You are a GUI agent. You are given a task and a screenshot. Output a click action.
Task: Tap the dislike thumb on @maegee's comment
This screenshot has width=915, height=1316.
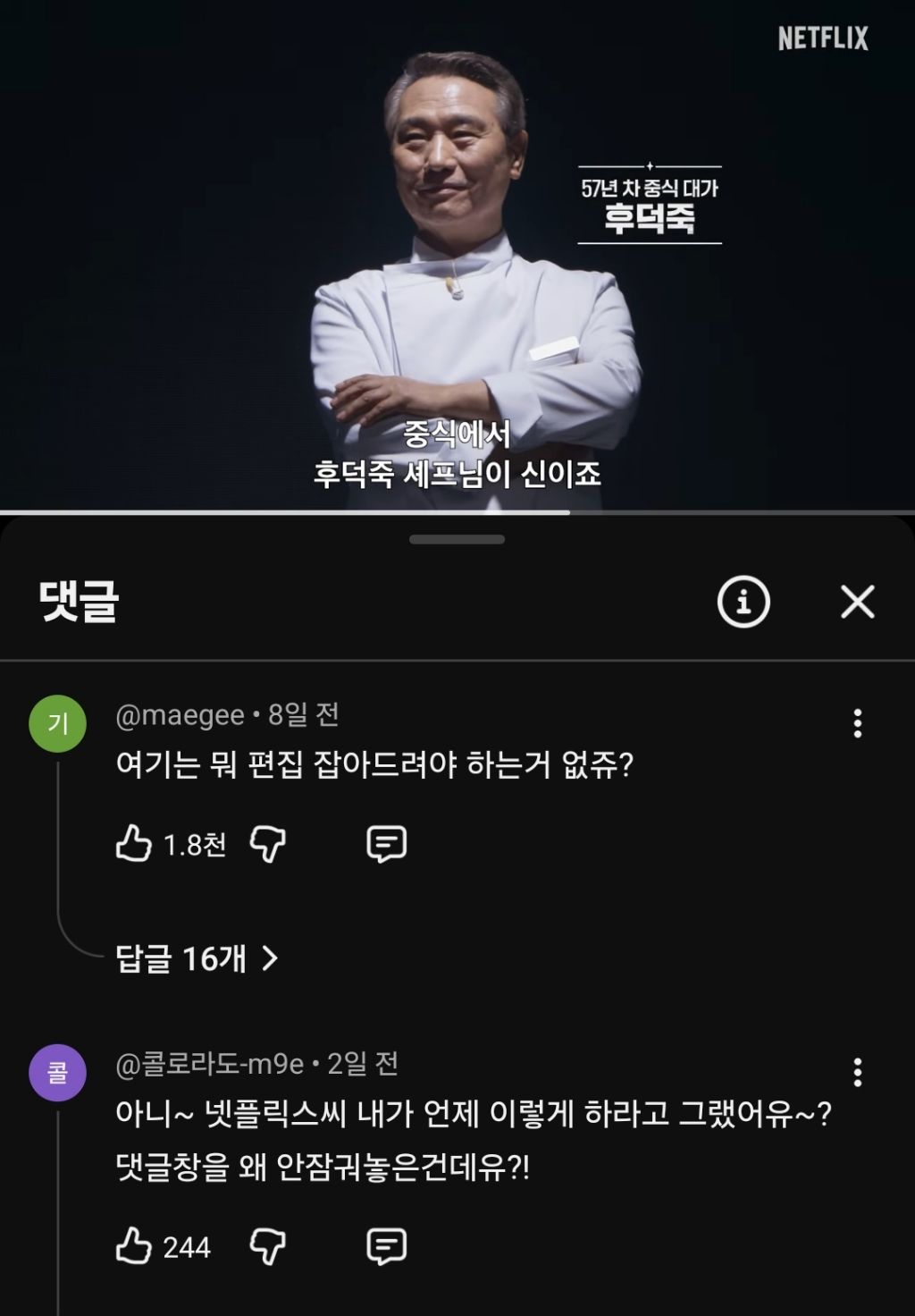(268, 841)
